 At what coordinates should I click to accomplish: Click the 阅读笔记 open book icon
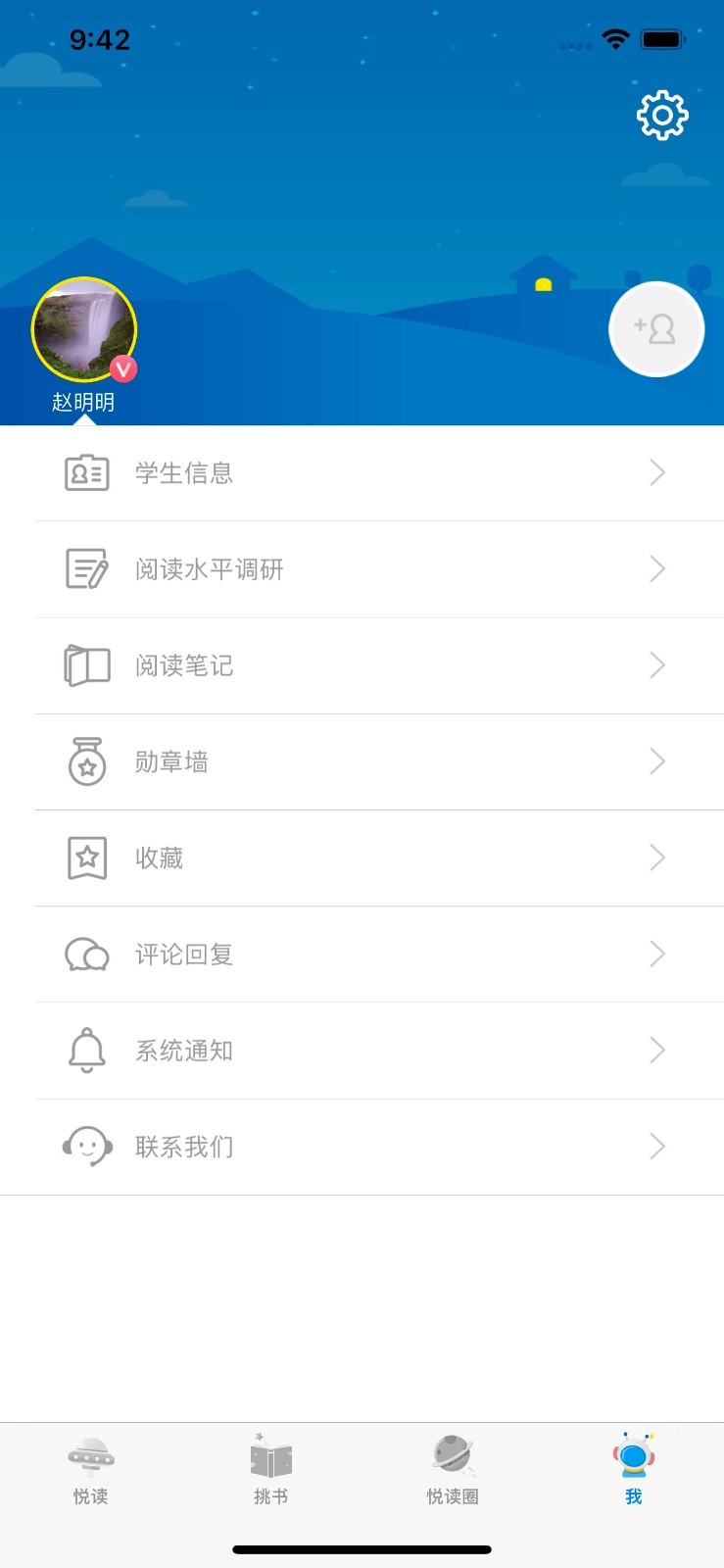coord(86,665)
